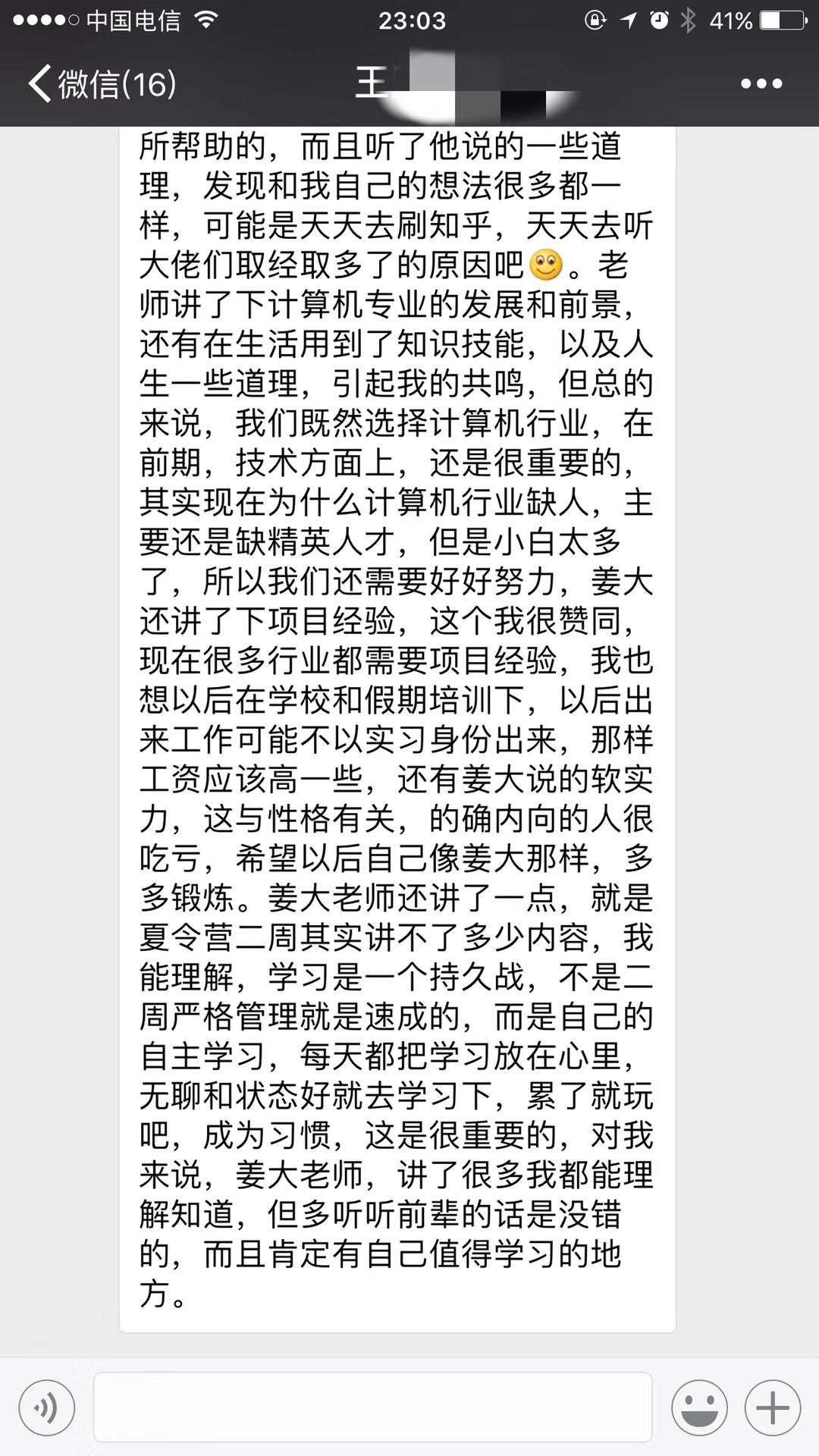Viewport: 819px width, 1456px height.
Task: Open the emoji sticker panel
Action: tap(699, 1408)
